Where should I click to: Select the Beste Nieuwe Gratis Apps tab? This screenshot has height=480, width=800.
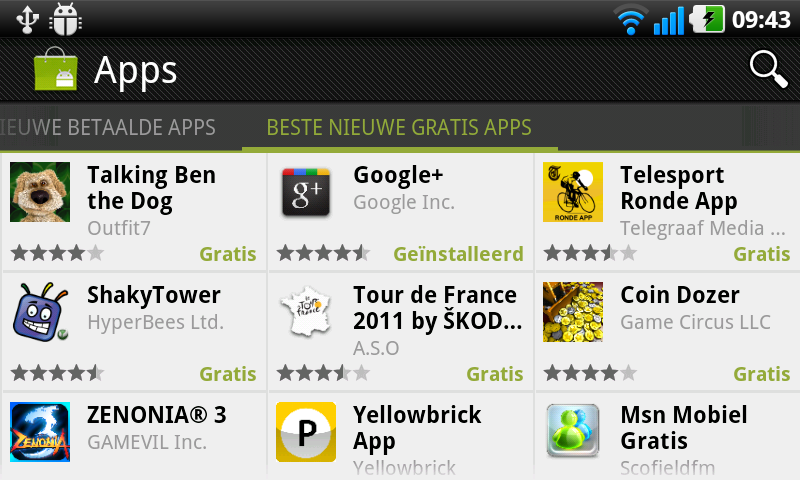click(x=398, y=127)
